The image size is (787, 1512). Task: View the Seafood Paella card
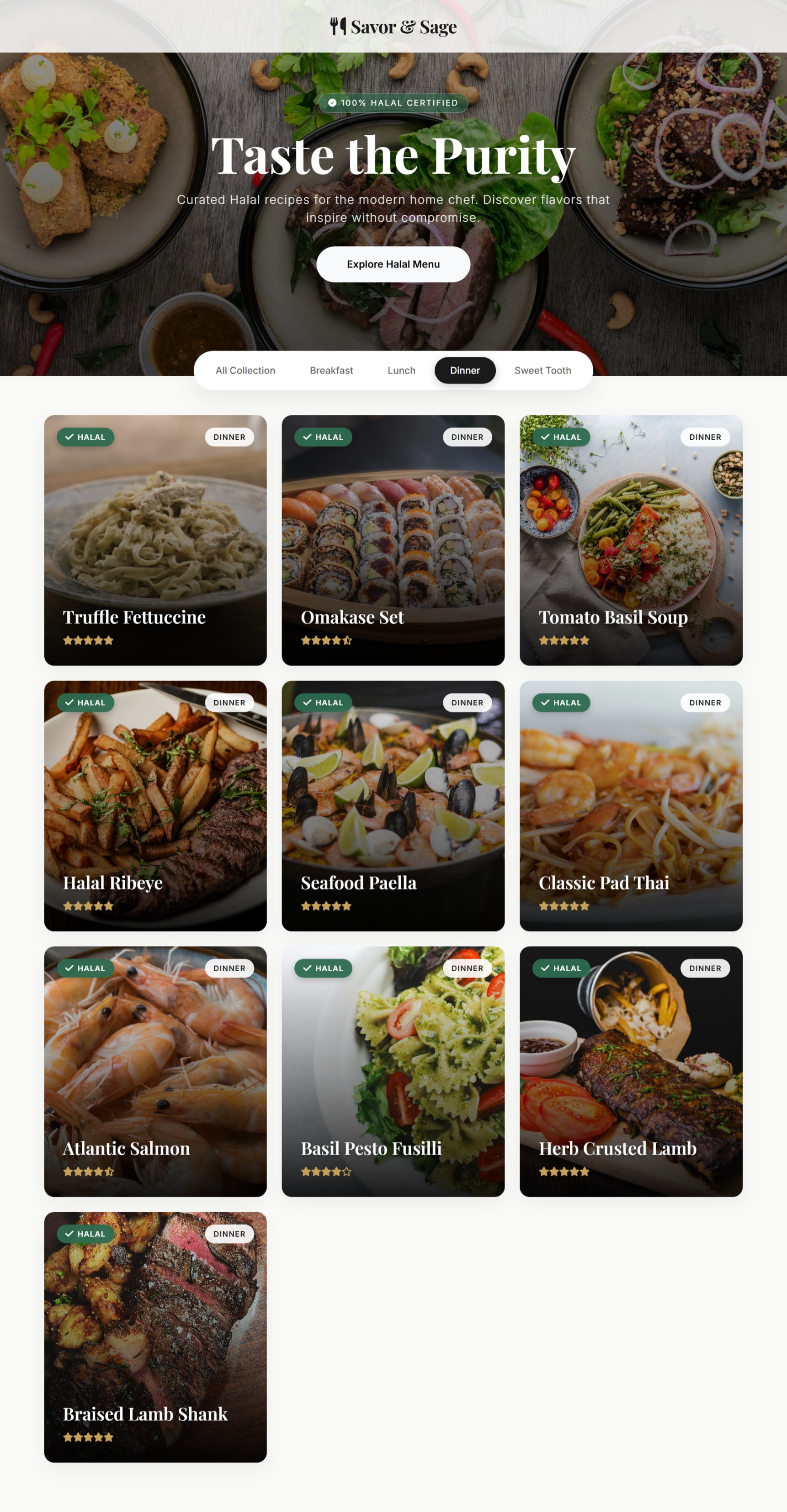coord(393,805)
